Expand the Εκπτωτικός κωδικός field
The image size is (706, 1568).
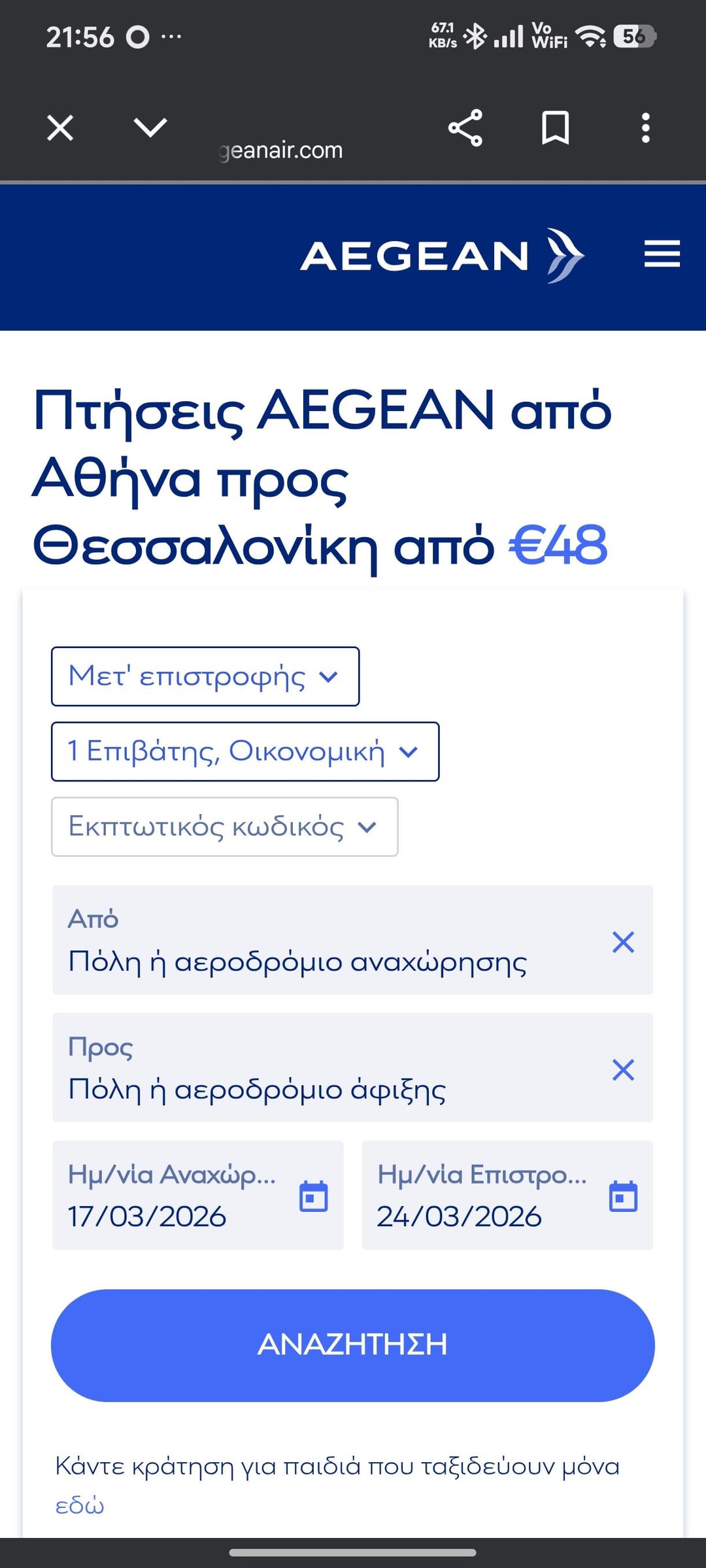(224, 826)
